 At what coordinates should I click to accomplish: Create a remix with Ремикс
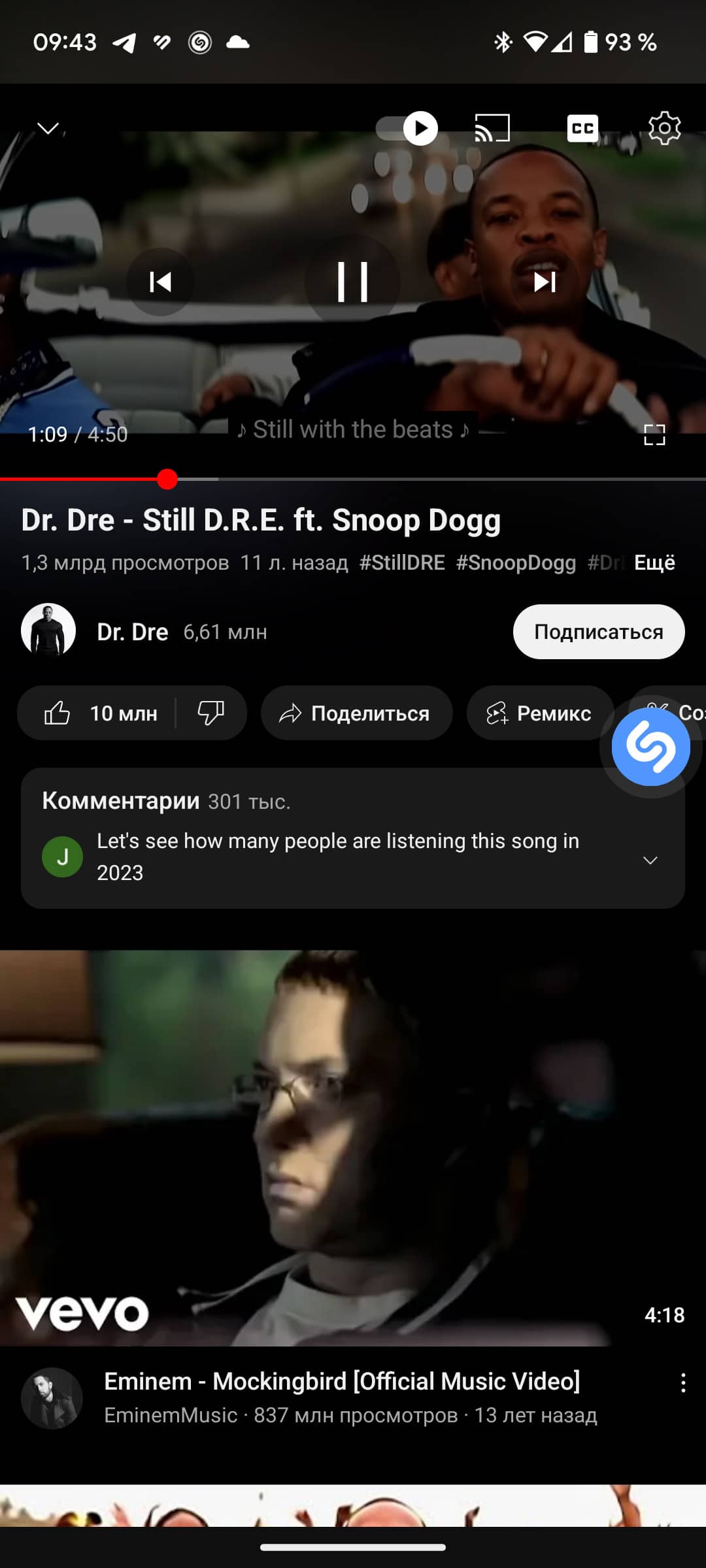(540, 713)
